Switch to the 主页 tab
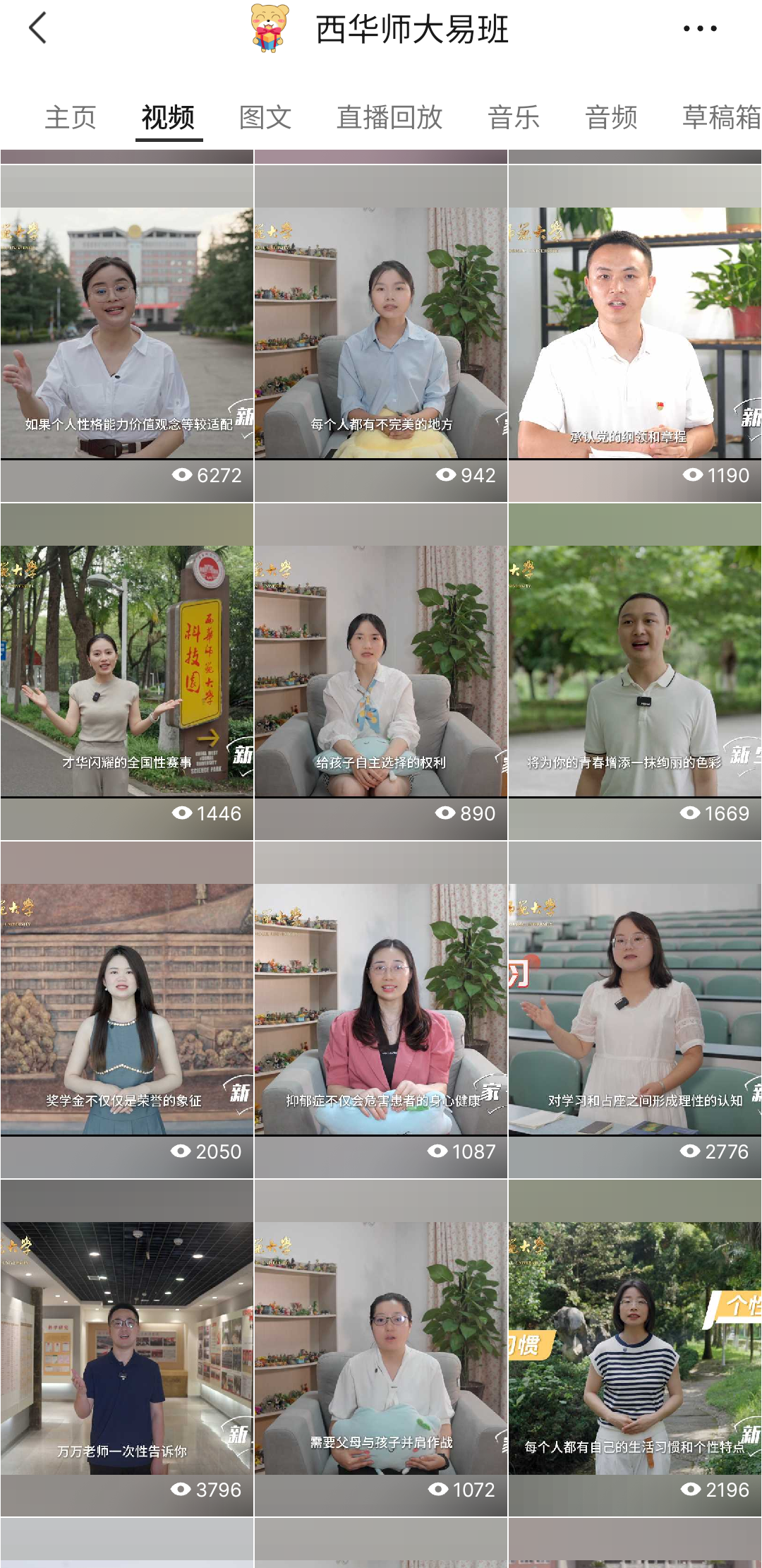762x1568 pixels. pyautogui.click(x=71, y=117)
